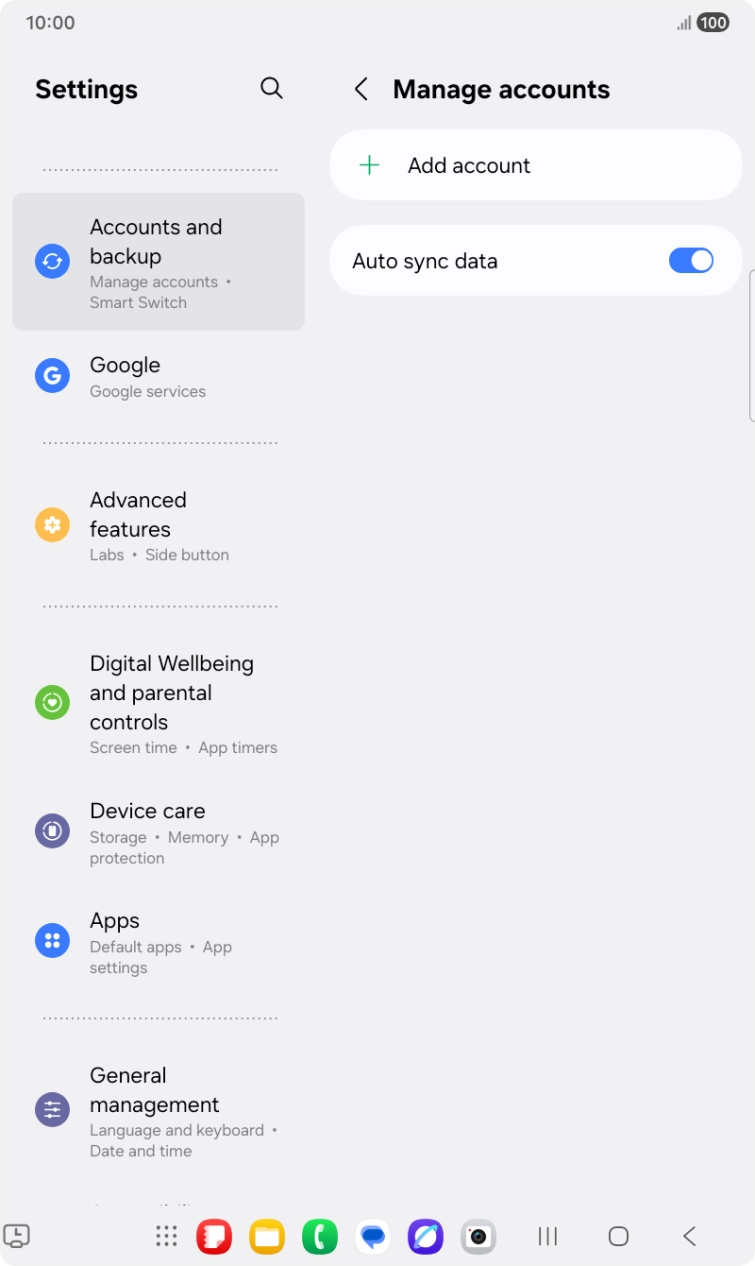Launch the Camera app from taskbar
This screenshot has height=1266, width=755.
pos(478,1237)
